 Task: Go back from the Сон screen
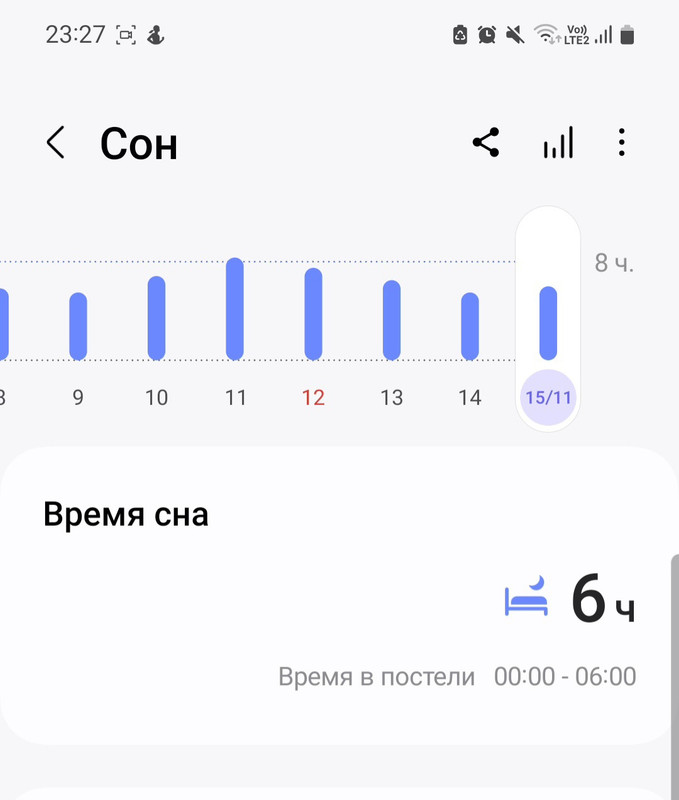point(56,143)
